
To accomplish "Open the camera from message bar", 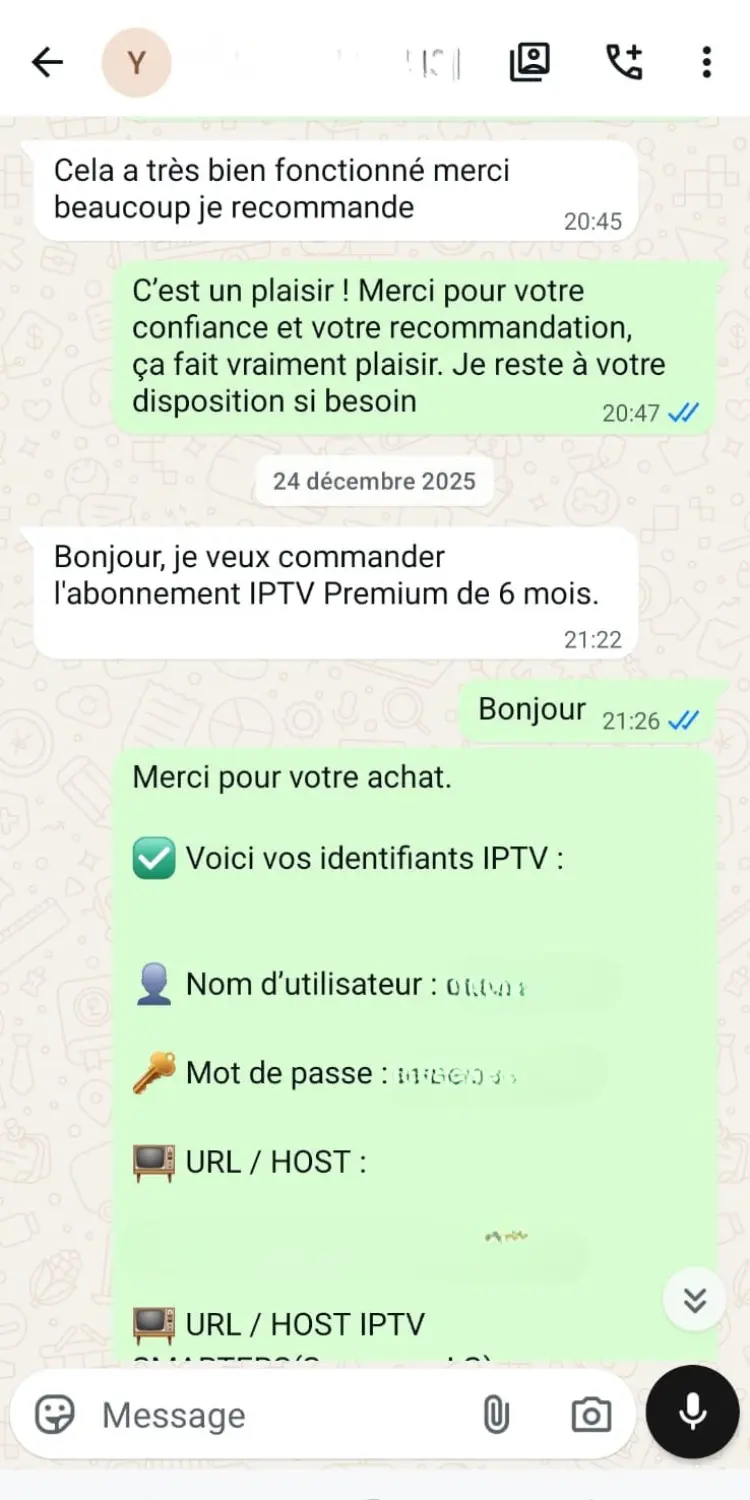I will (x=591, y=1415).
